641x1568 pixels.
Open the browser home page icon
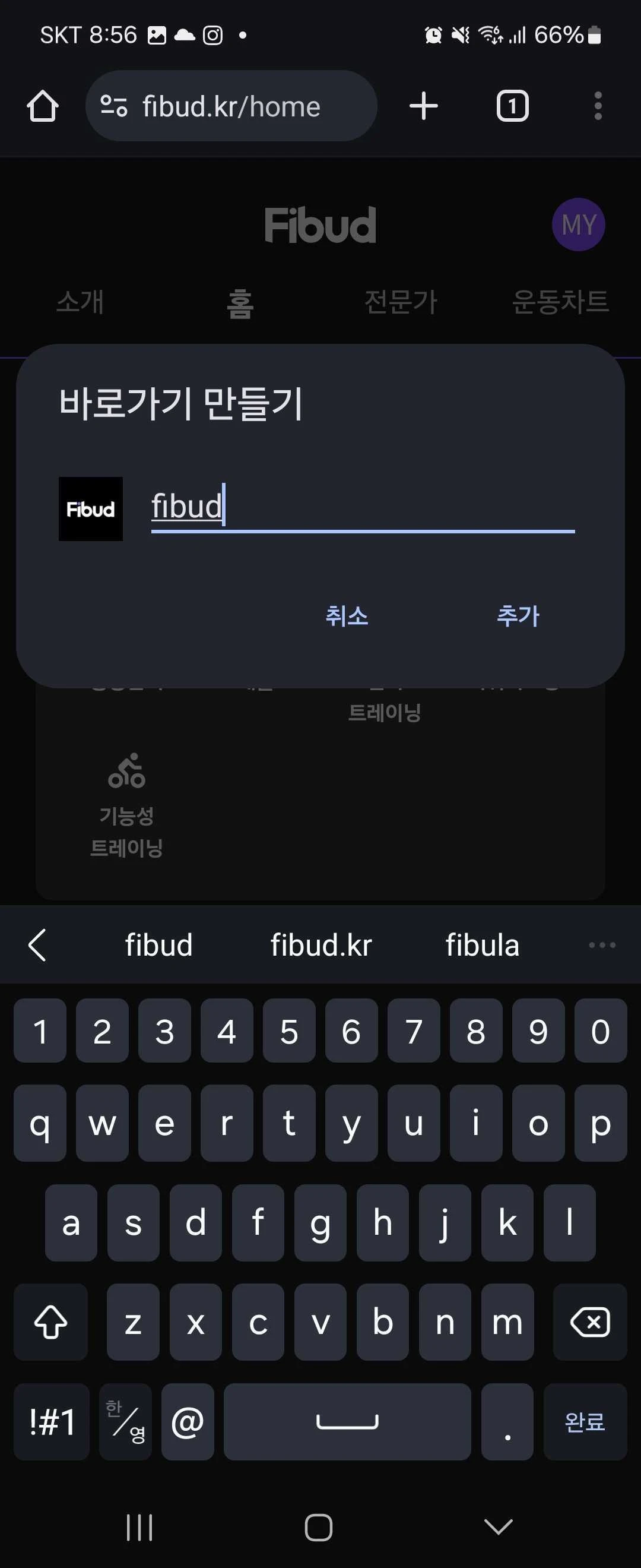(43, 106)
